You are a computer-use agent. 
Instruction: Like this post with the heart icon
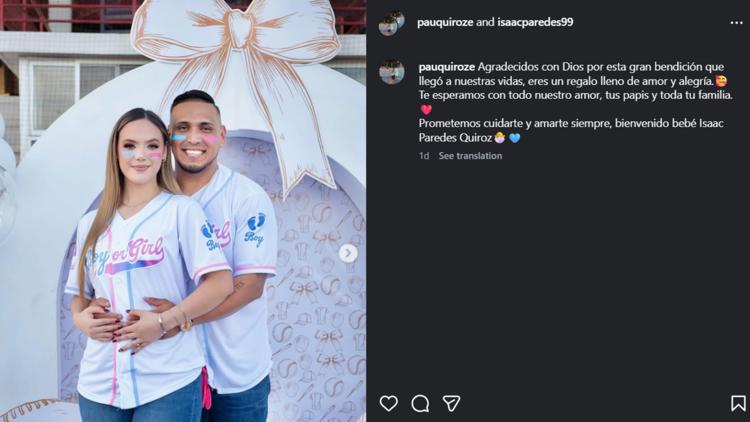pos(389,403)
